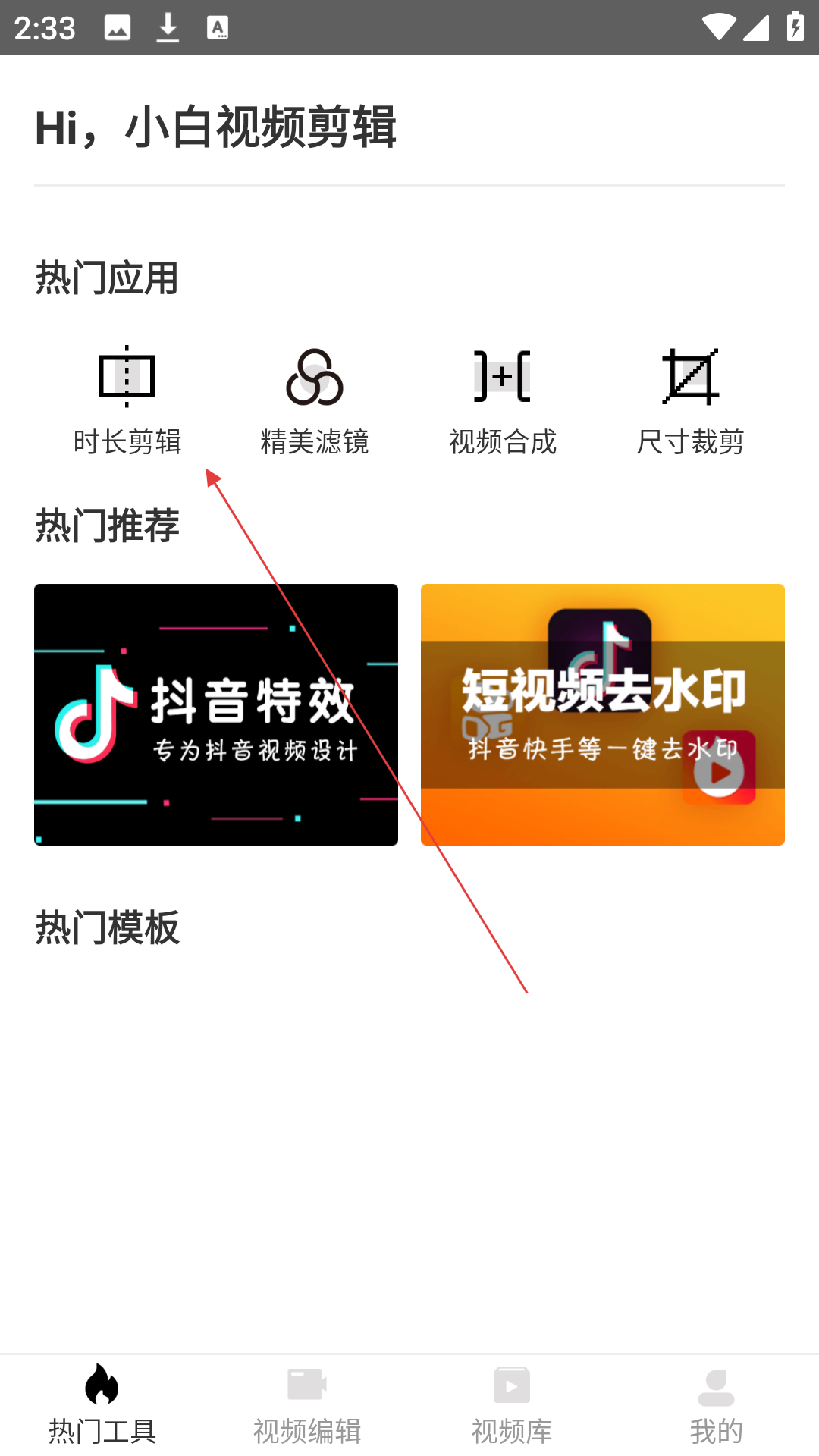Switch to the 视频编辑 tab
This screenshot has width=819, height=1456.
point(307,1404)
